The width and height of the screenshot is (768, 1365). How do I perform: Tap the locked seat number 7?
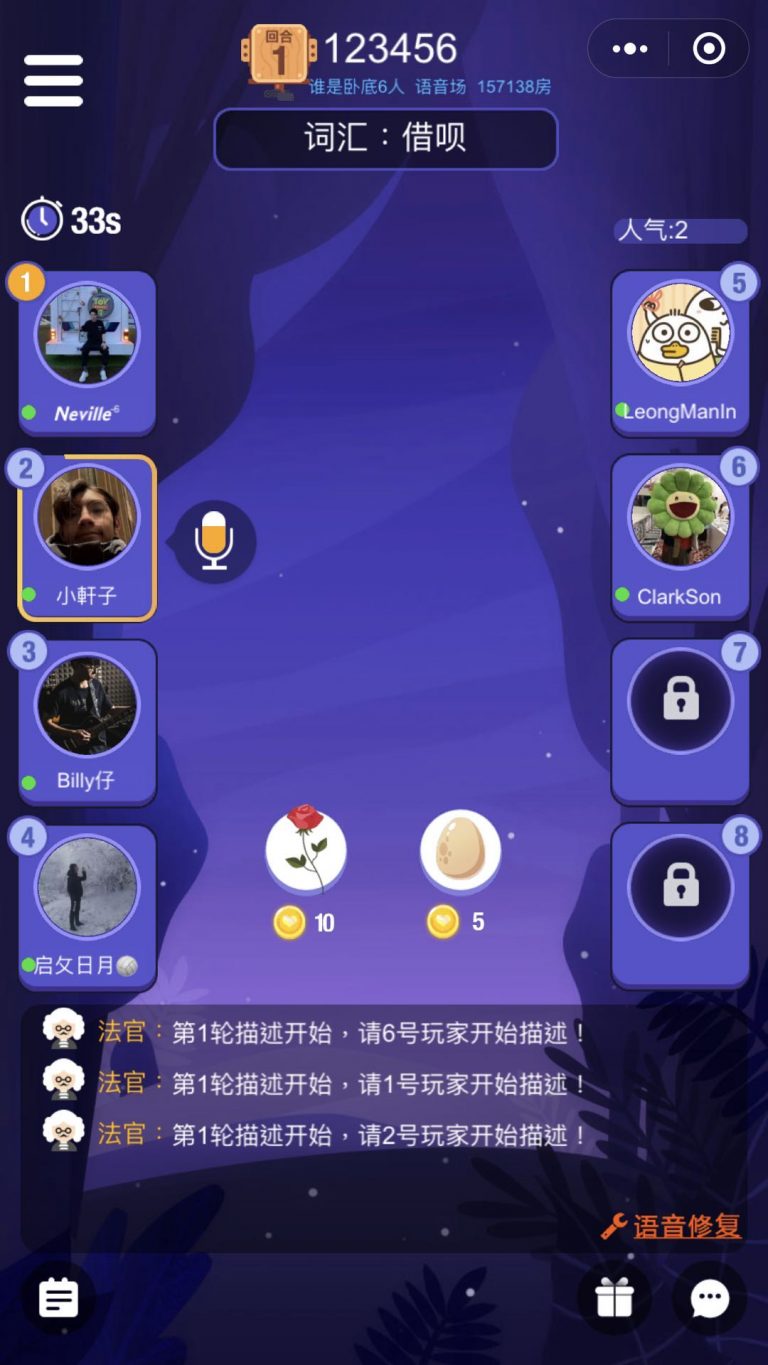680,722
